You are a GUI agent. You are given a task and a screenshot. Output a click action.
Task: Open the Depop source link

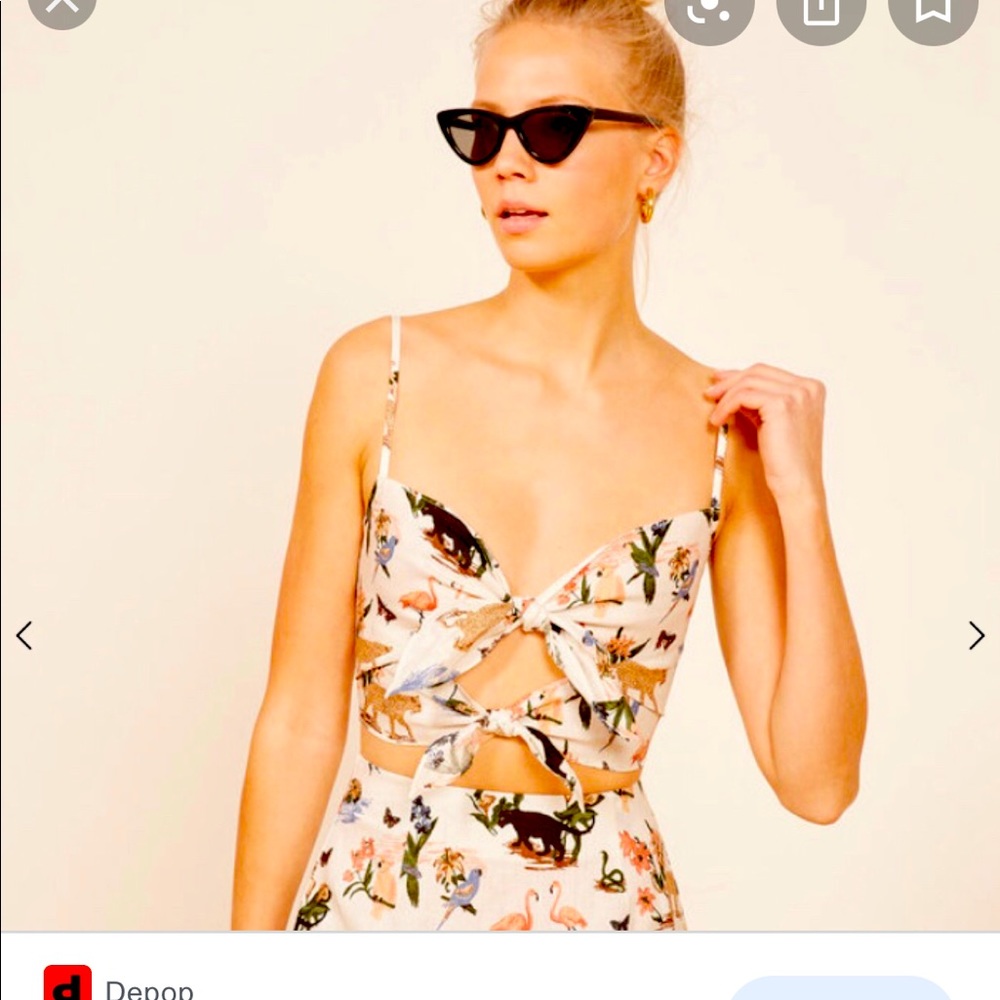pyautogui.click(x=148, y=989)
